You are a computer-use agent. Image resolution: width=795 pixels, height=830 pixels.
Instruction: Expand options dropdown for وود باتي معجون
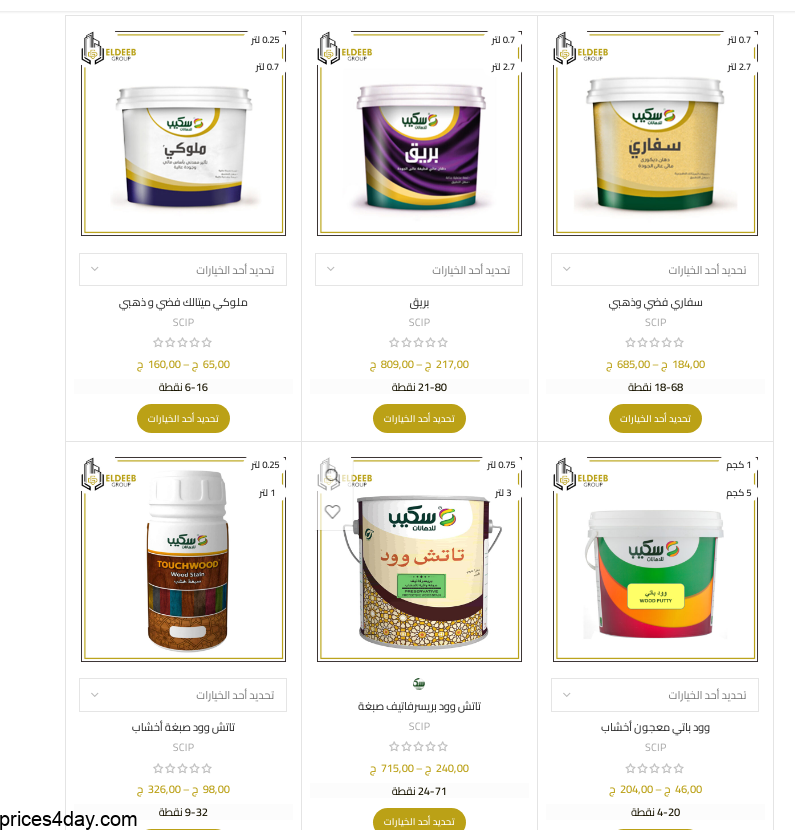[x=655, y=695]
